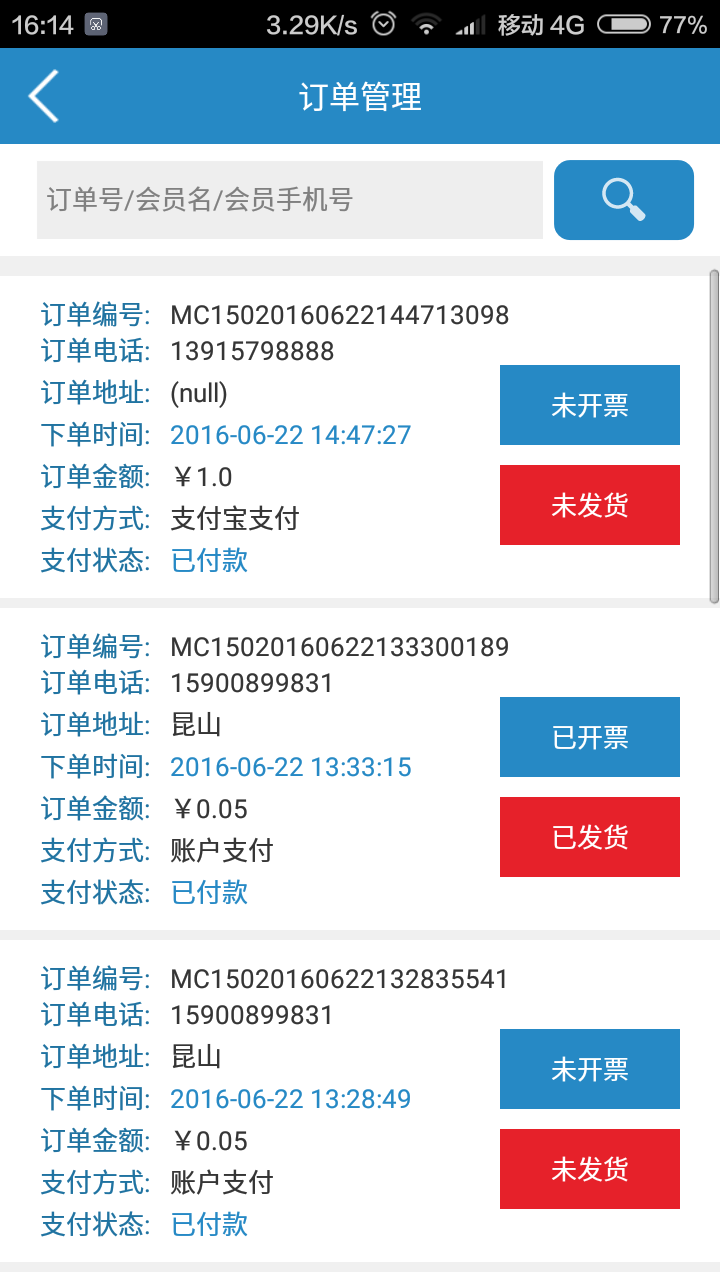
Task: Tap 已开票 on order MC15020160622133300189
Action: pyautogui.click(x=590, y=737)
